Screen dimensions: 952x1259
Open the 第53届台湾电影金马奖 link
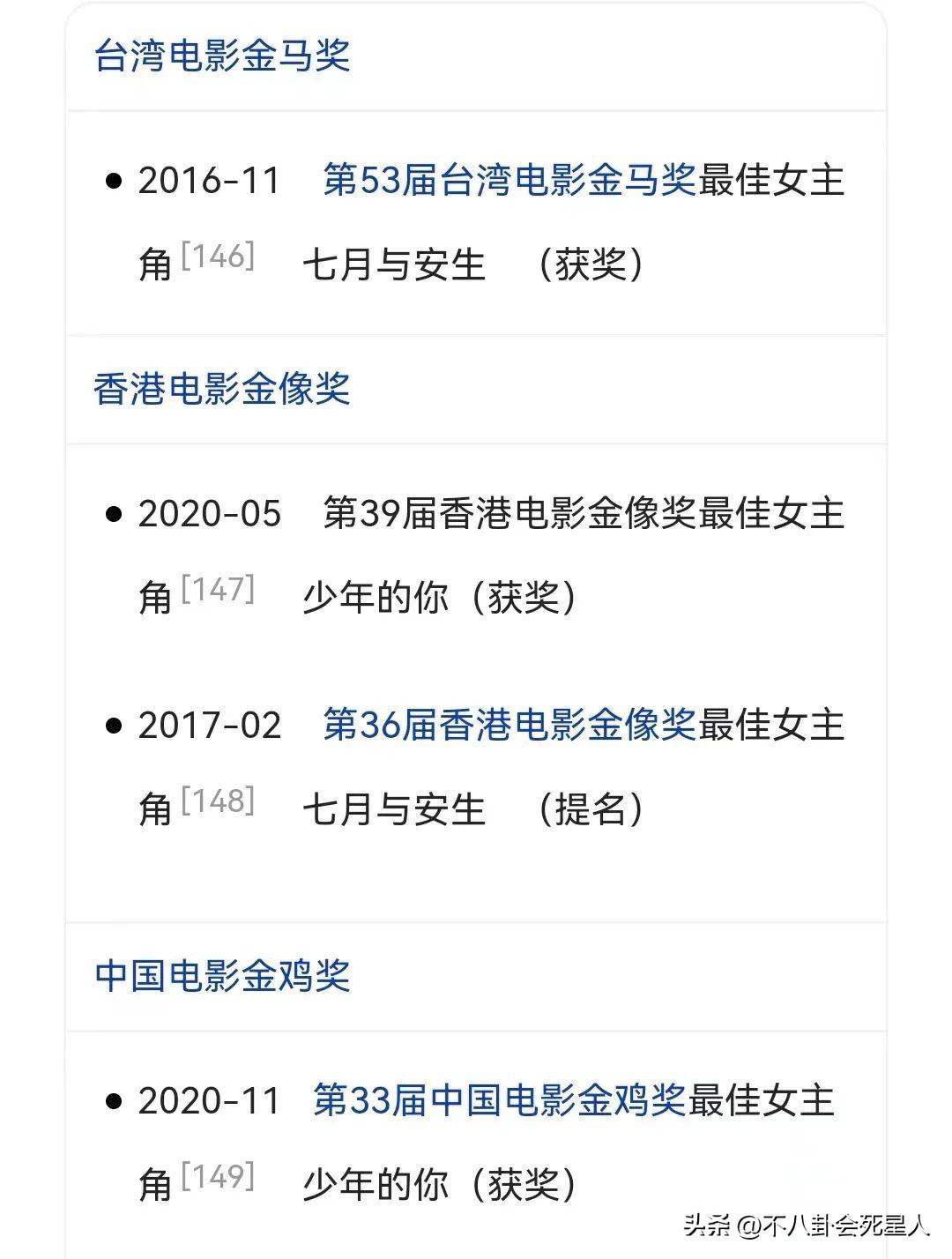(x=509, y=181)
